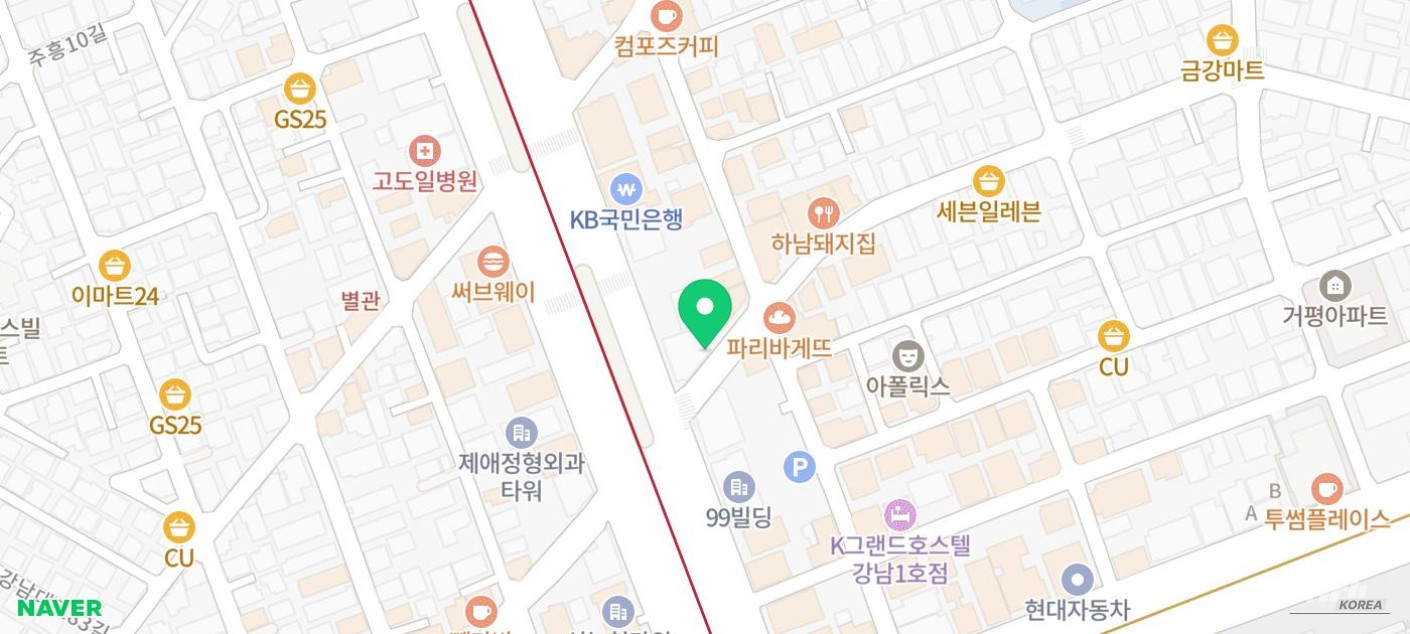The height and width of the screenshot is (634, 1410).
Task: Tap the parking lot P marker
Action: click(799, 467)
